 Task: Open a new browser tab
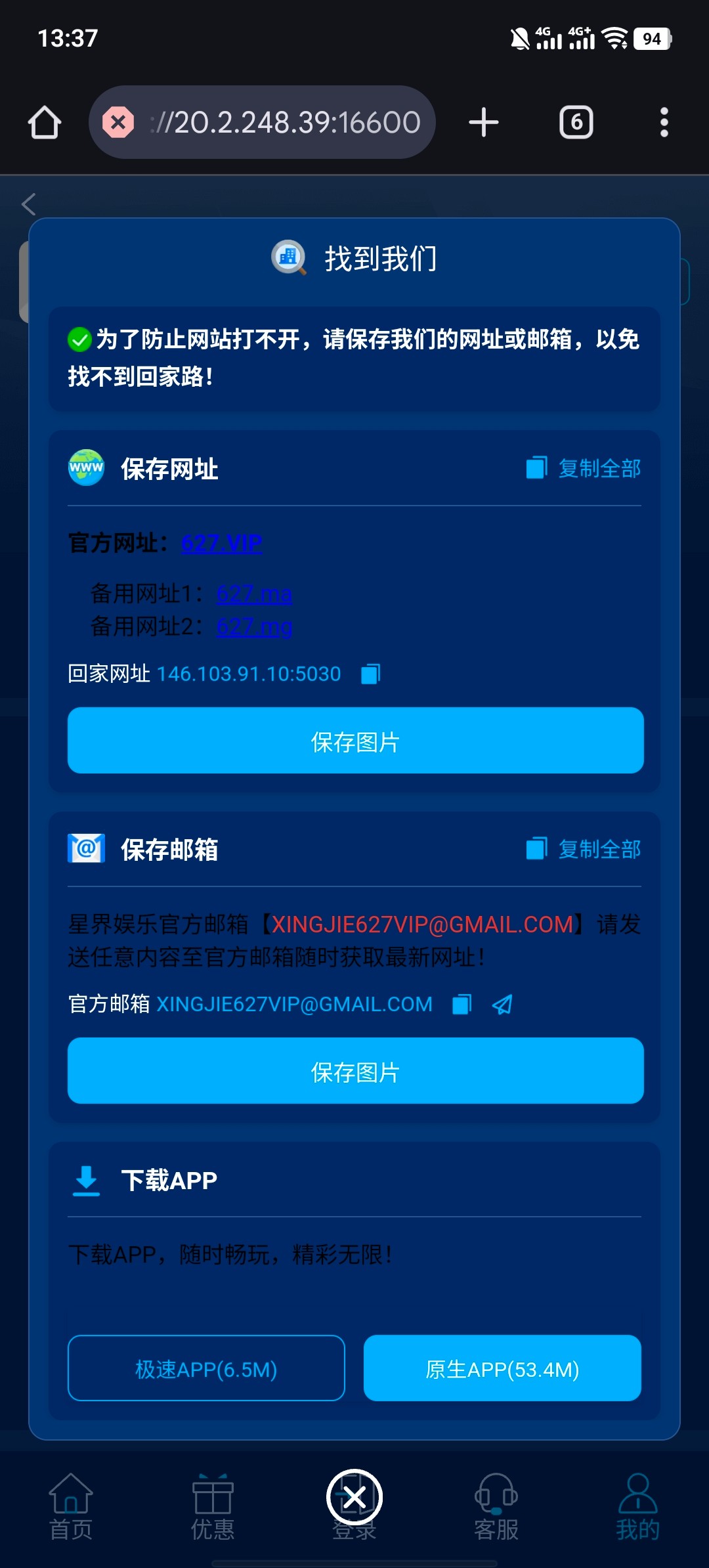(x=484, y=123)
